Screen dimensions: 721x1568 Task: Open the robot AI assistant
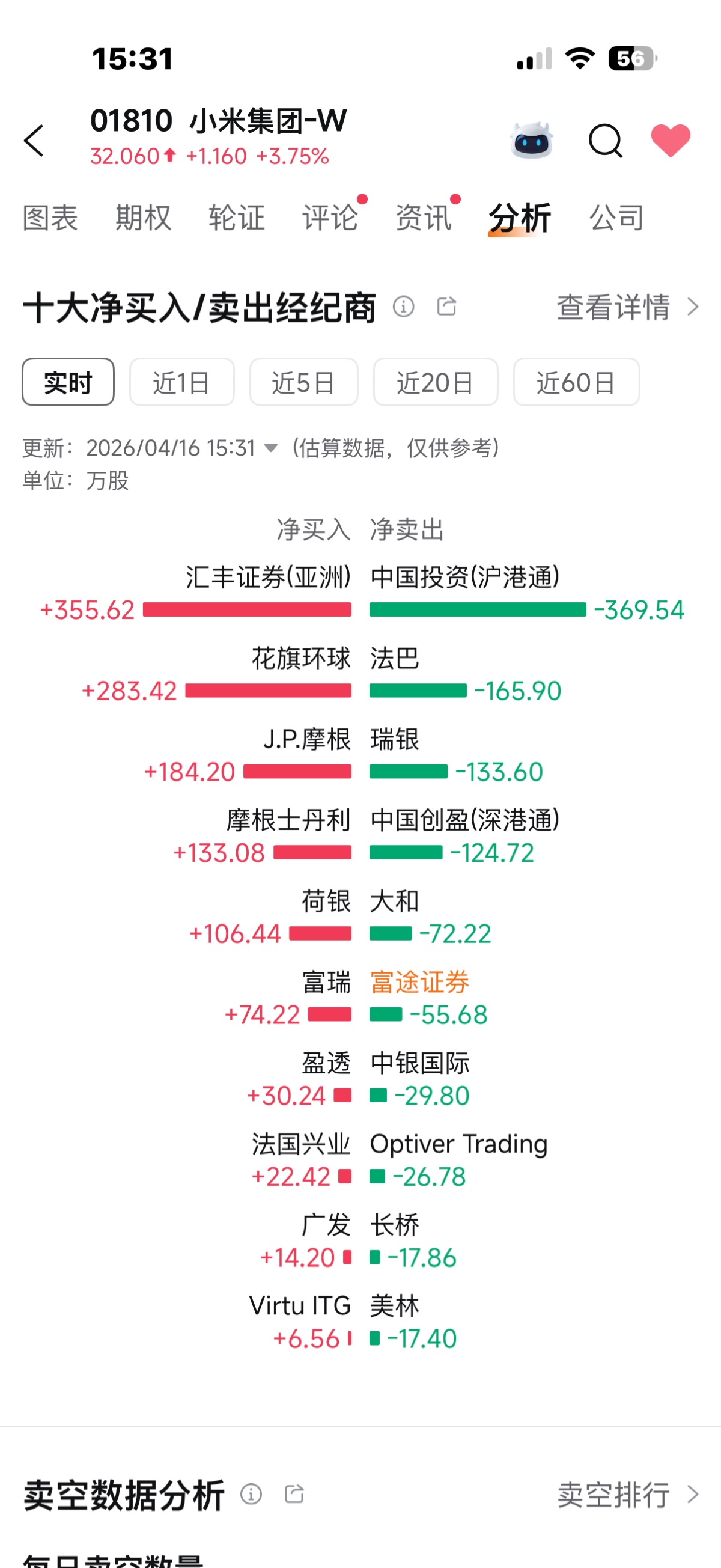click(532, 141)
